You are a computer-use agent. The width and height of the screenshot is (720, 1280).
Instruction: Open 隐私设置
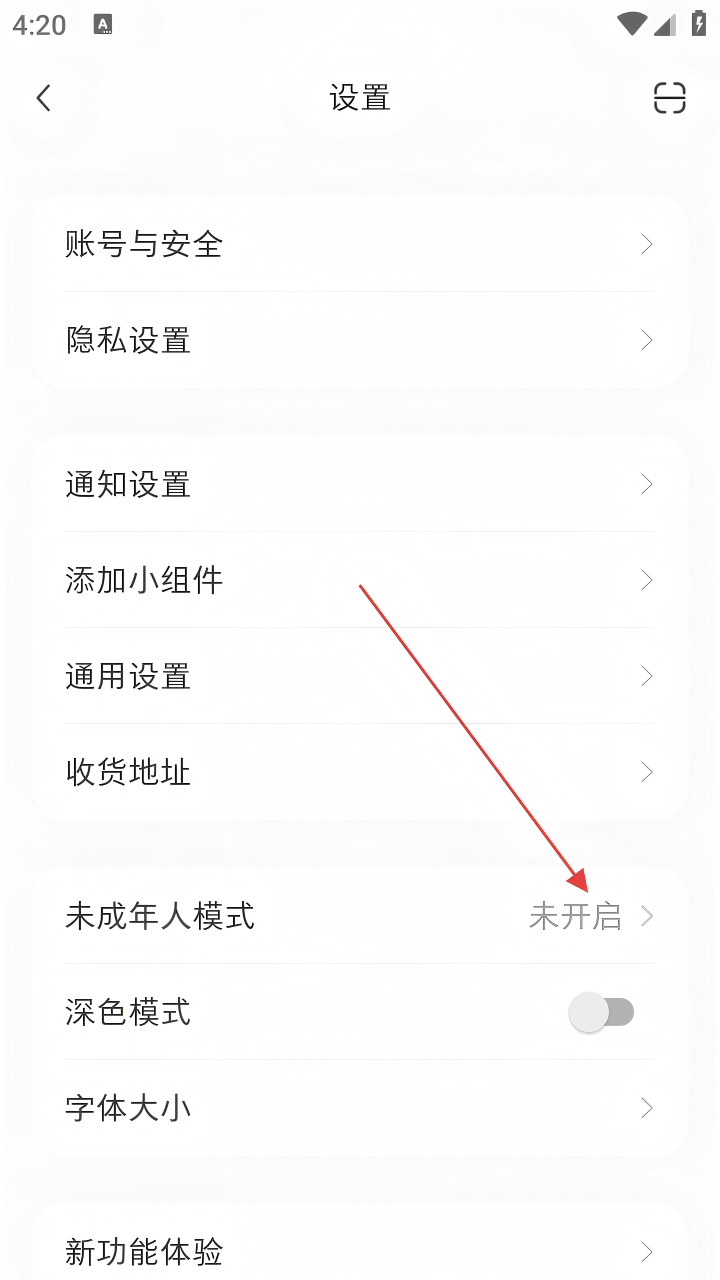point(360,340)
